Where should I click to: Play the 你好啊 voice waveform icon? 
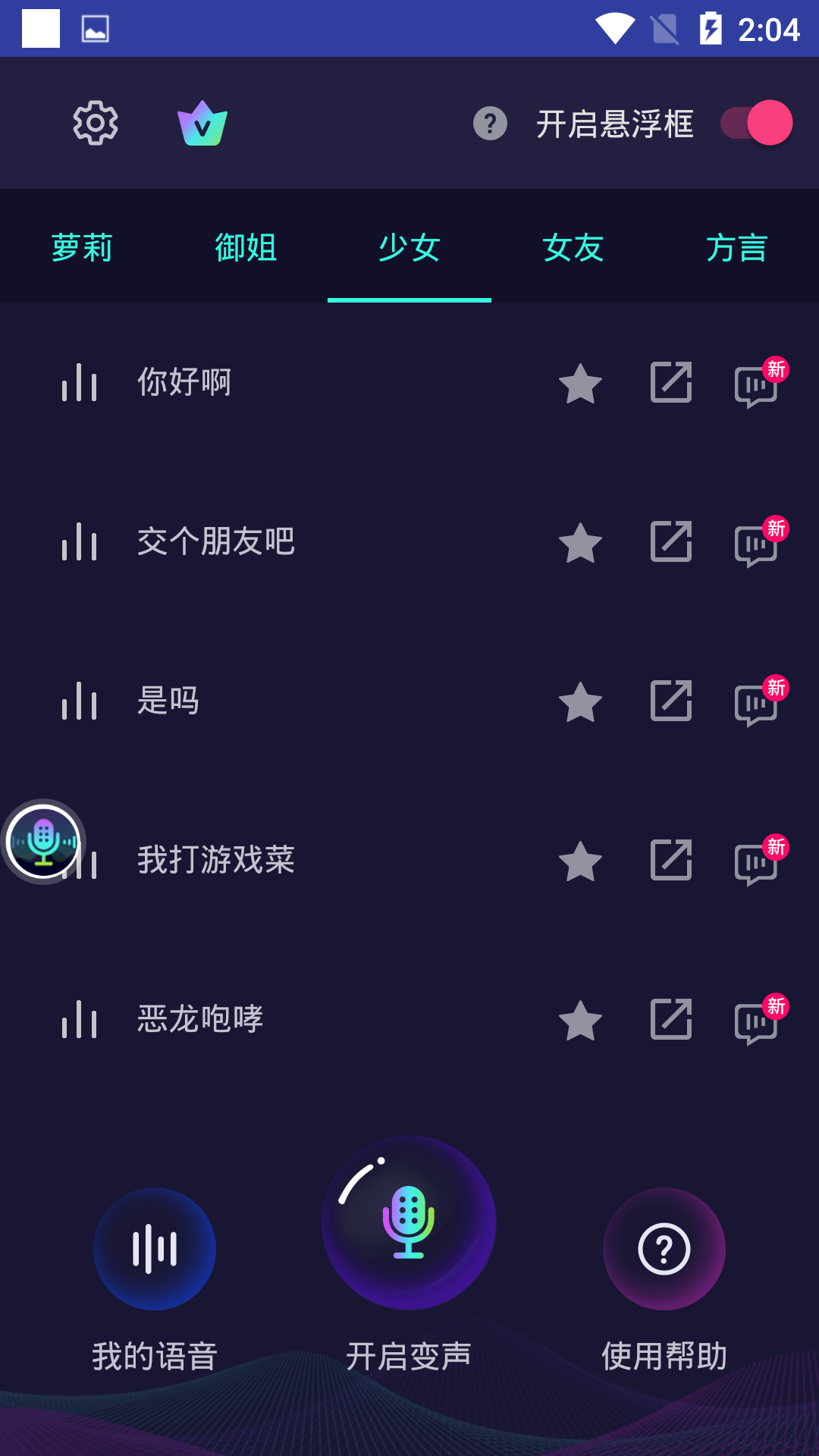click(79, 383)
